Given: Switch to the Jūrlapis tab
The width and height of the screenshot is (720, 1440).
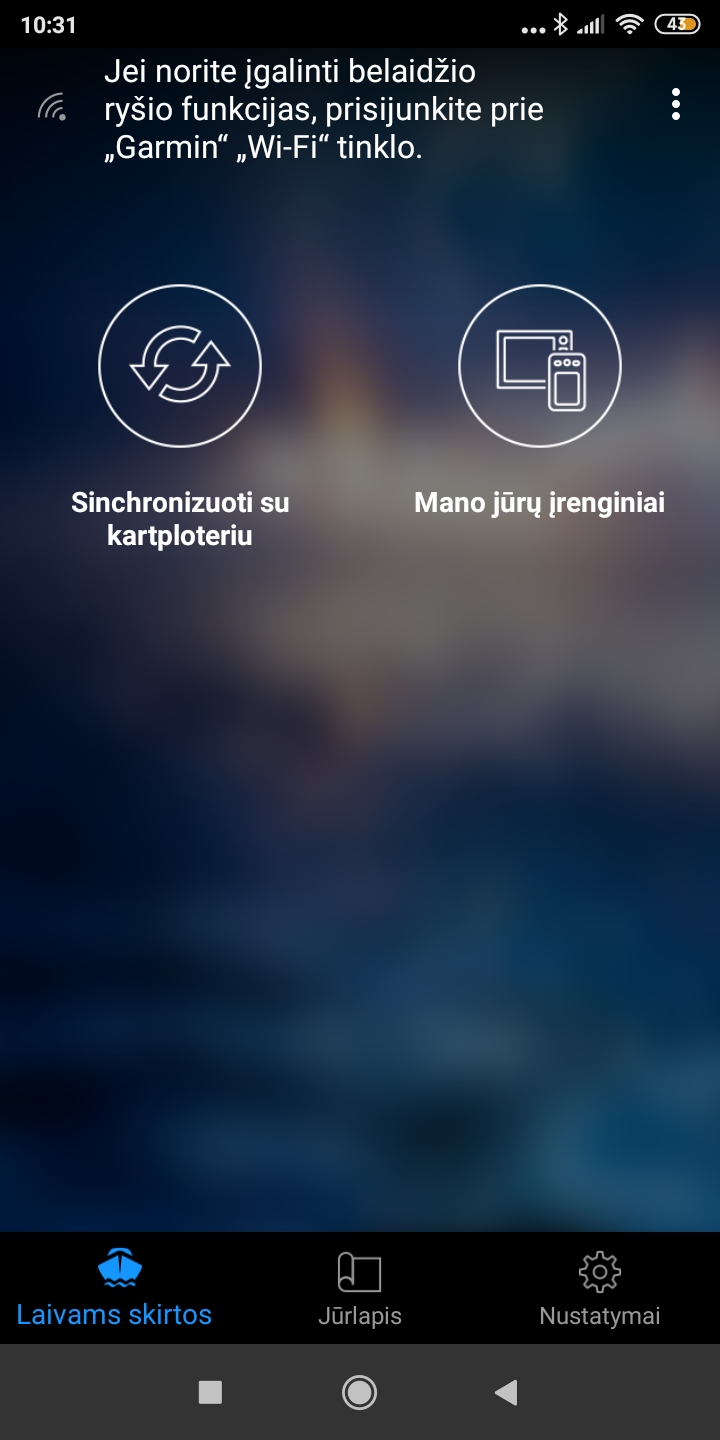Looking at the screenshot, I should 360,1288.
